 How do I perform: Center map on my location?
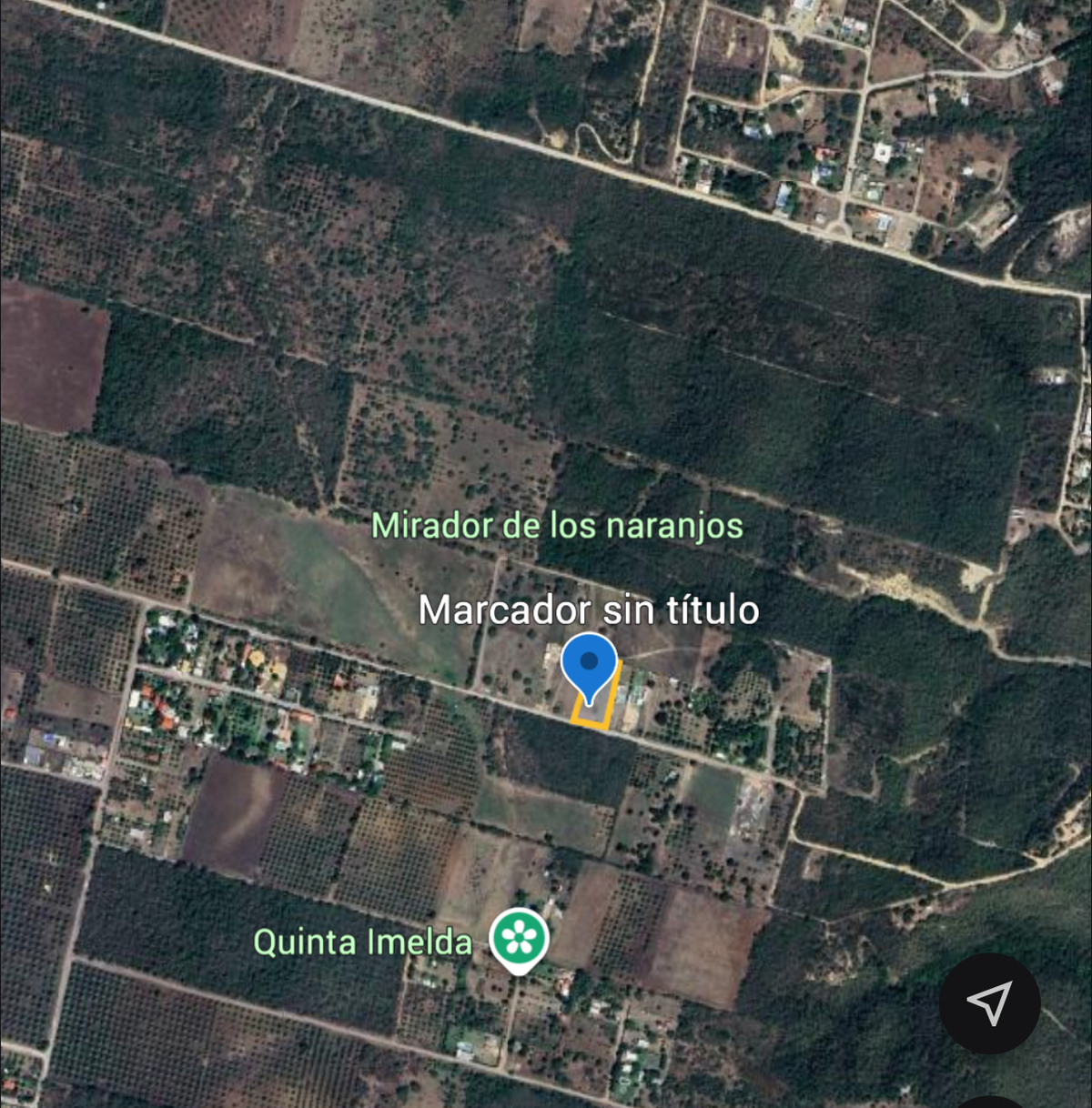point(989,1003)
